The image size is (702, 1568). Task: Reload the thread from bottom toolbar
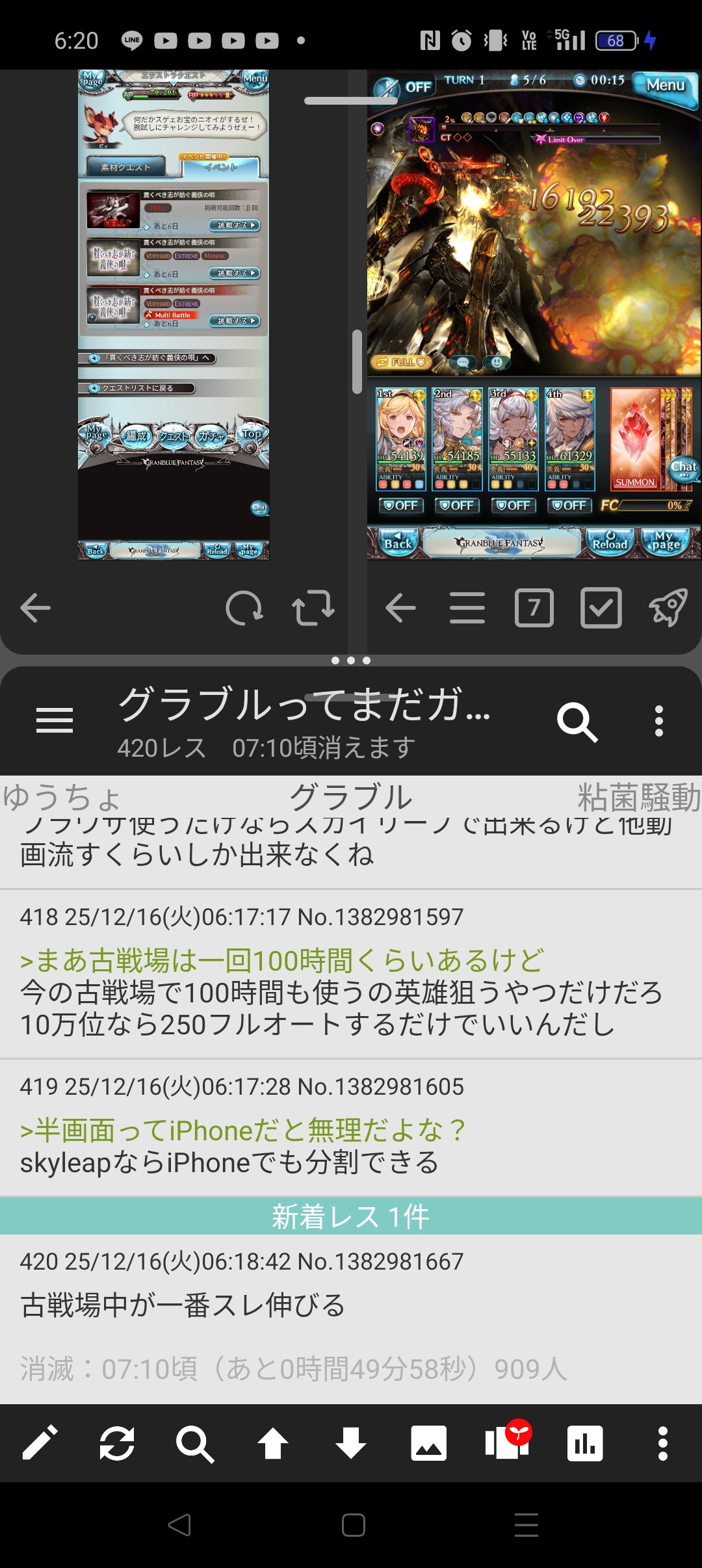click(x=117, y=1443)
